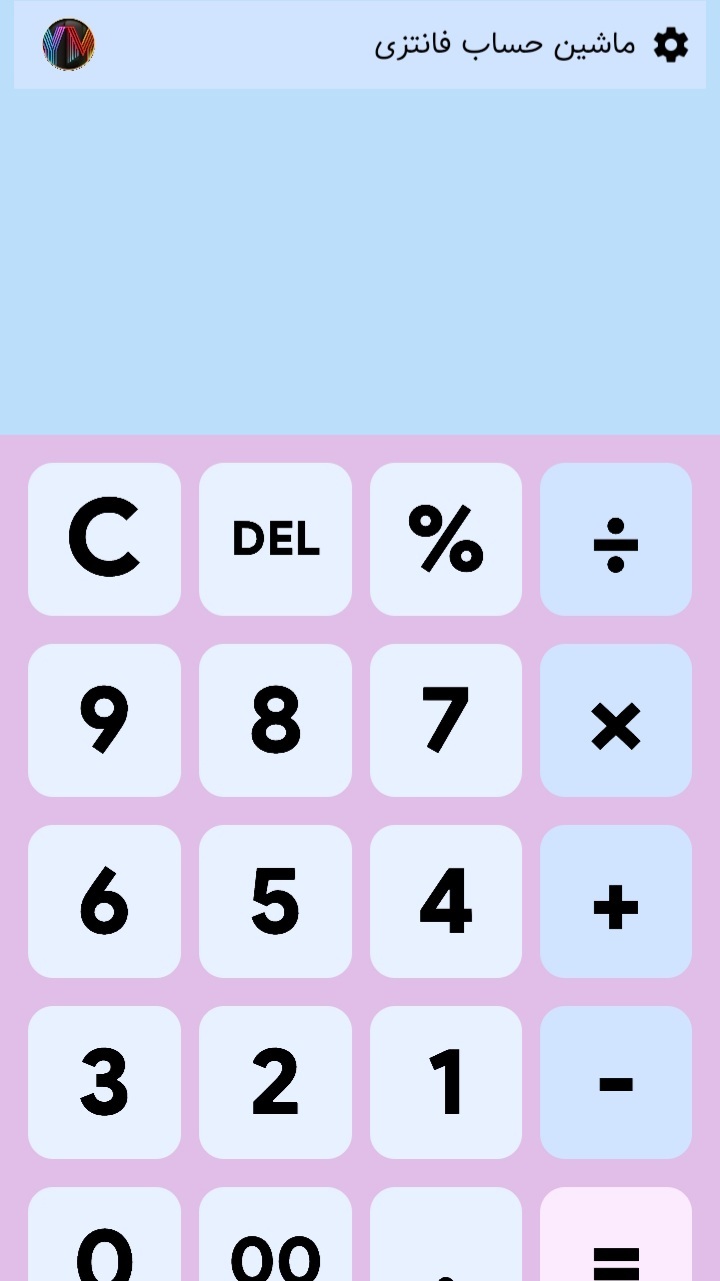
Task: Tap the double zero key
Action: click(275, 1240)
